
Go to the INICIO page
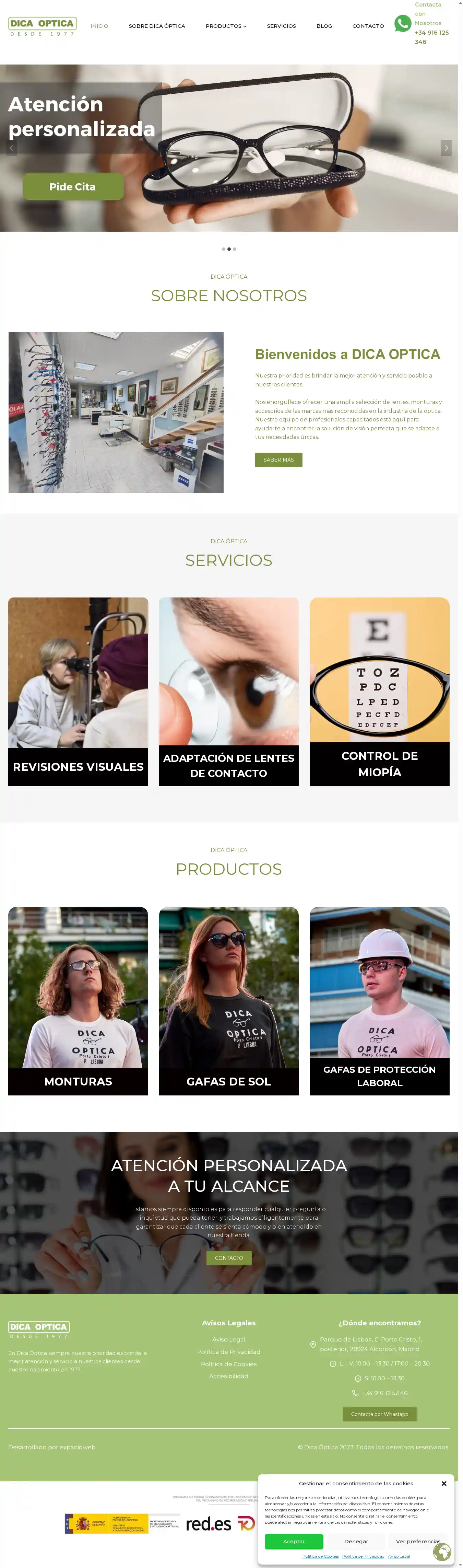pyautogui.click(x=99, y=26)
